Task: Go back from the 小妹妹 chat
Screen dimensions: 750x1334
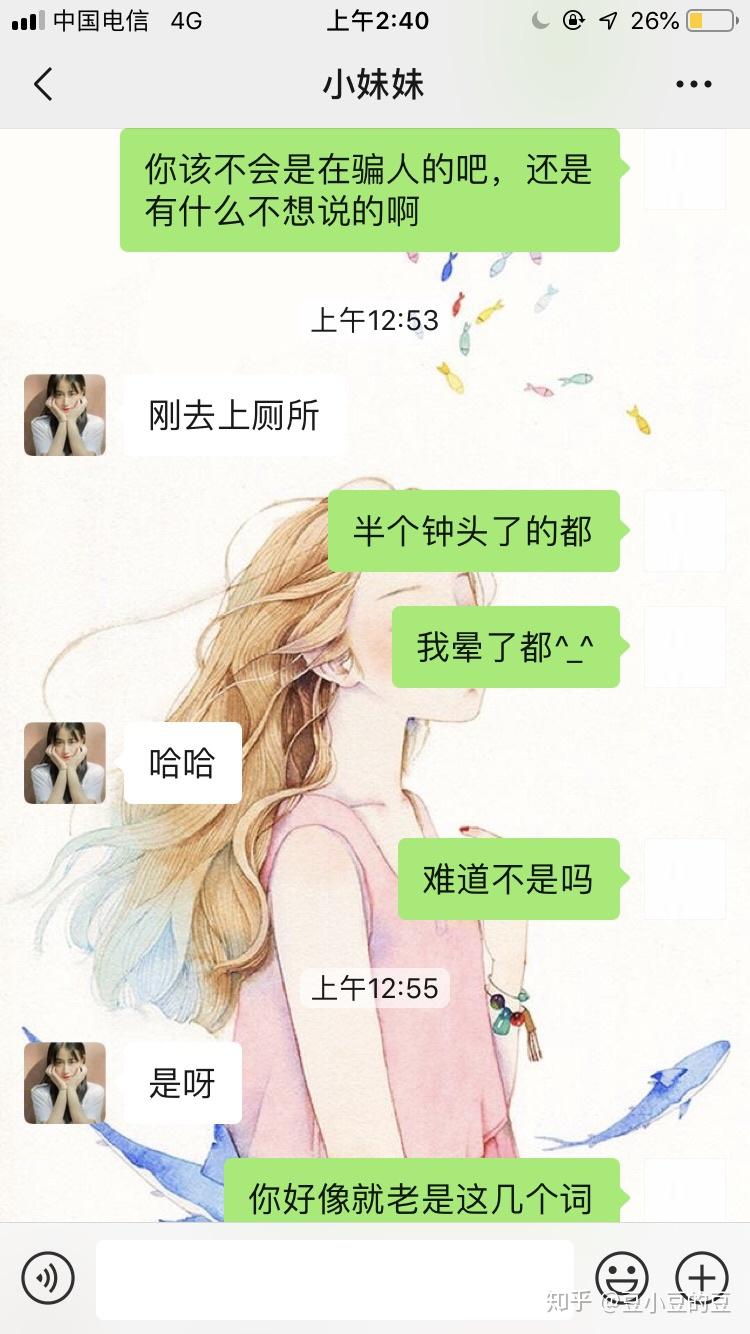Action: [43, 85]
